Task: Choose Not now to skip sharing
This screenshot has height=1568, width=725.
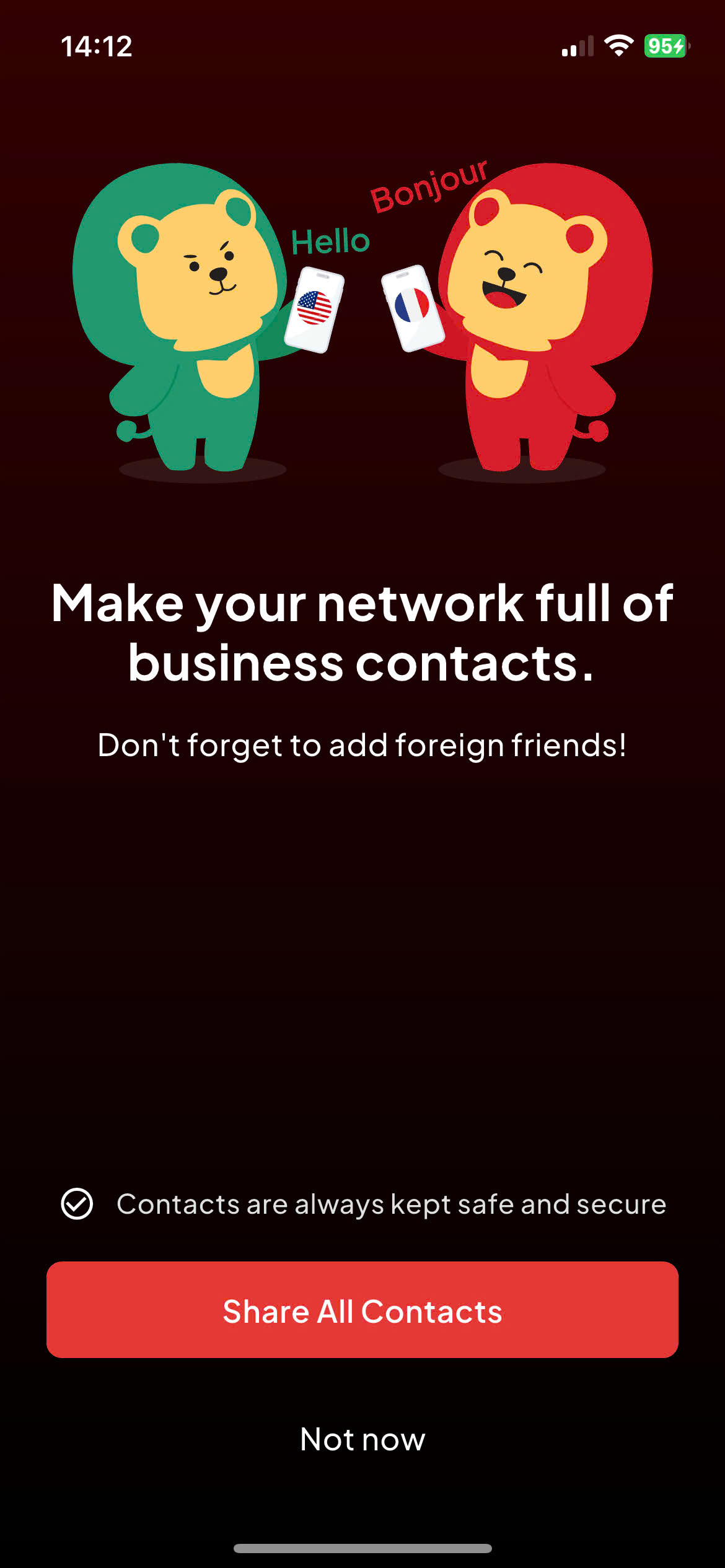Action: [362, 1439]
